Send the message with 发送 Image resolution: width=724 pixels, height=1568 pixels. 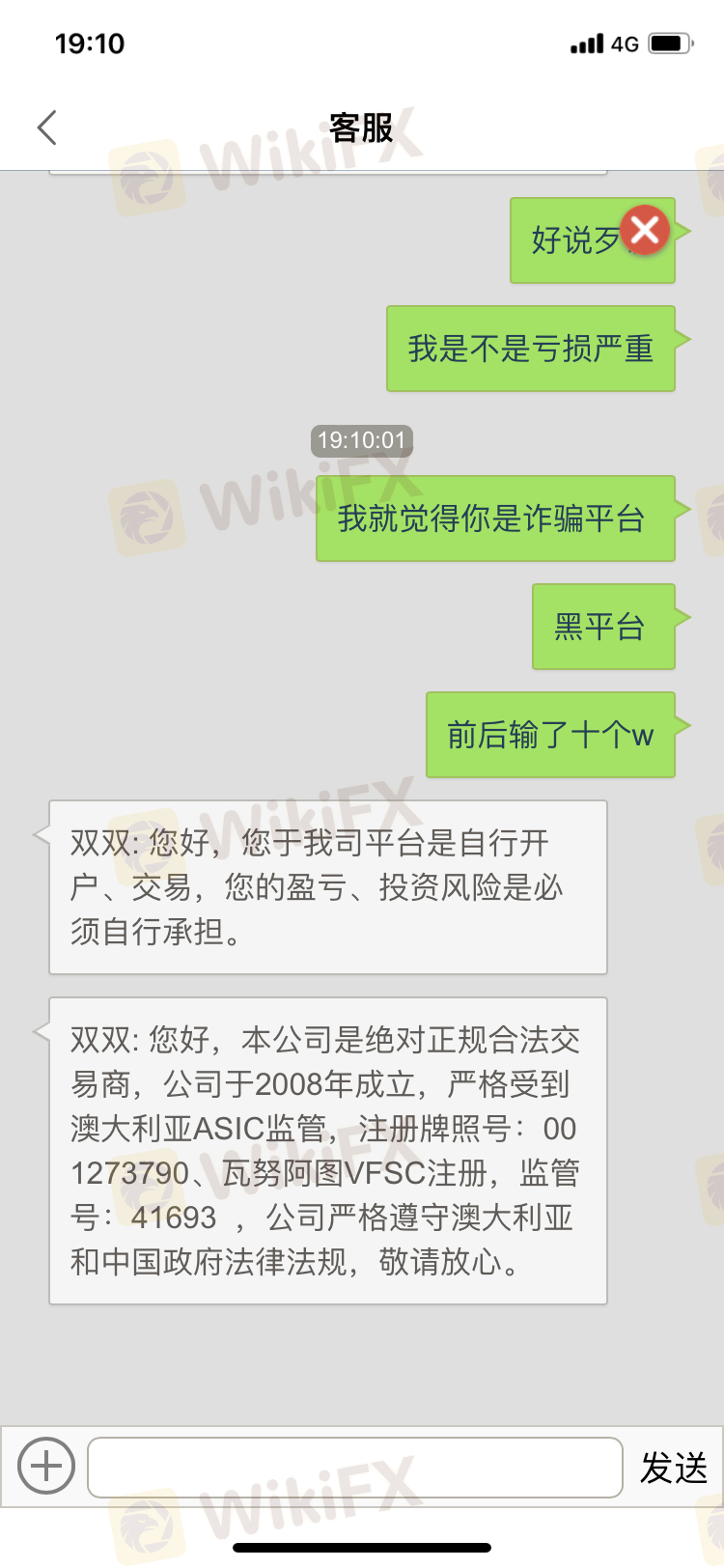(x=673, y=1468)
